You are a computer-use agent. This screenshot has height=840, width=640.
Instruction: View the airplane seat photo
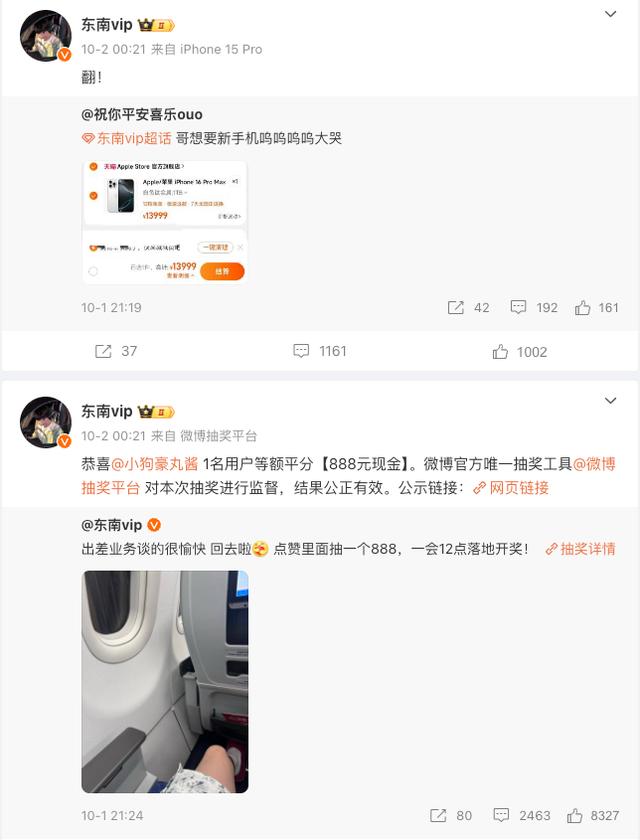pyautogui.click(x=165, y=682)
